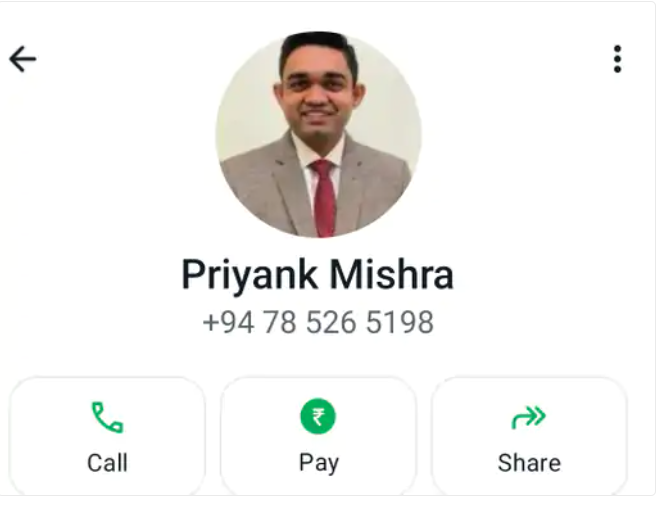Share Priyank Mishra's contact
The image size is (659, 528).
click(528, 435)
